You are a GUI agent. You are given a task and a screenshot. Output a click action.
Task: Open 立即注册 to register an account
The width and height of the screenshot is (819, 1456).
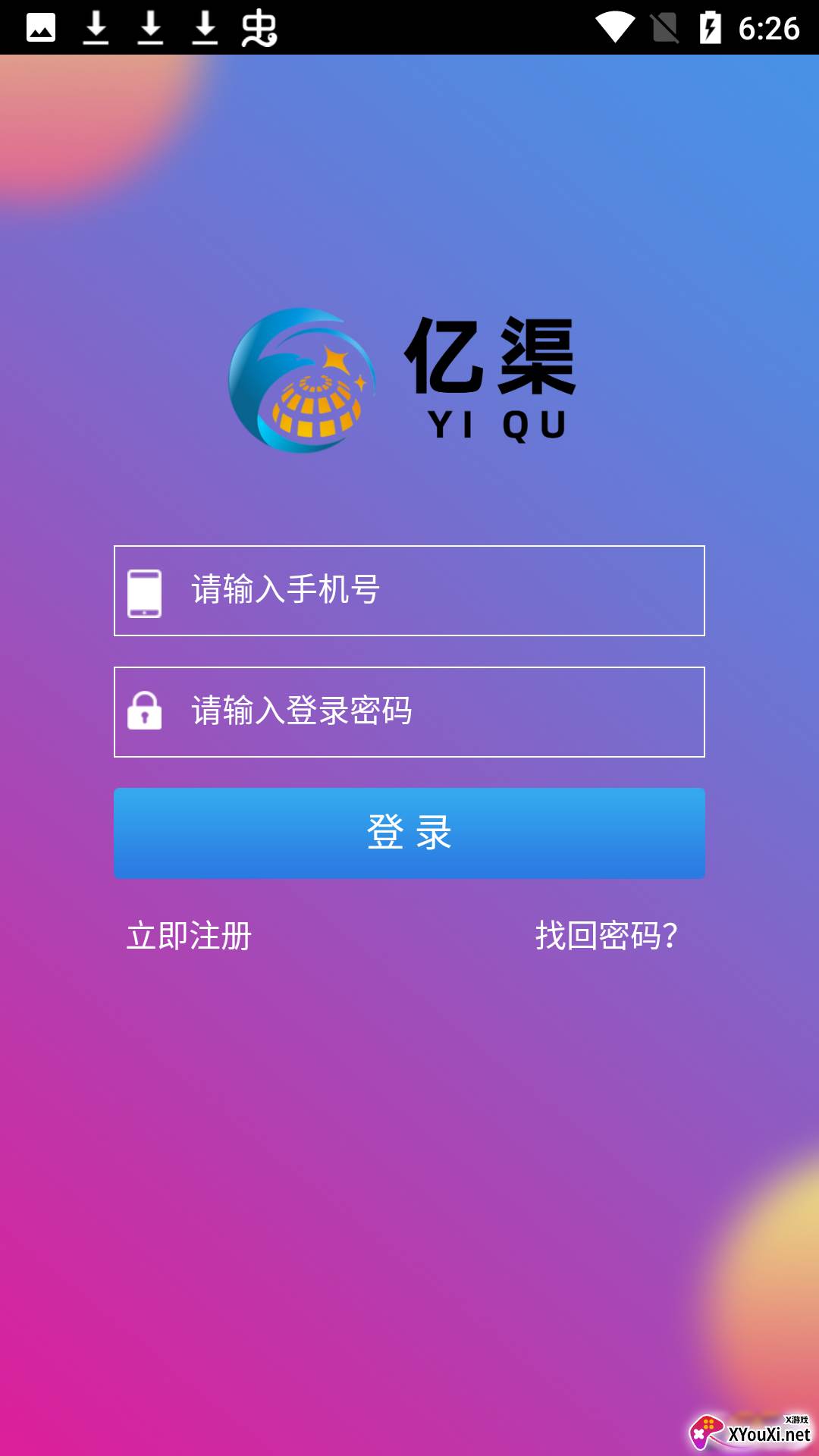point(189,936)
